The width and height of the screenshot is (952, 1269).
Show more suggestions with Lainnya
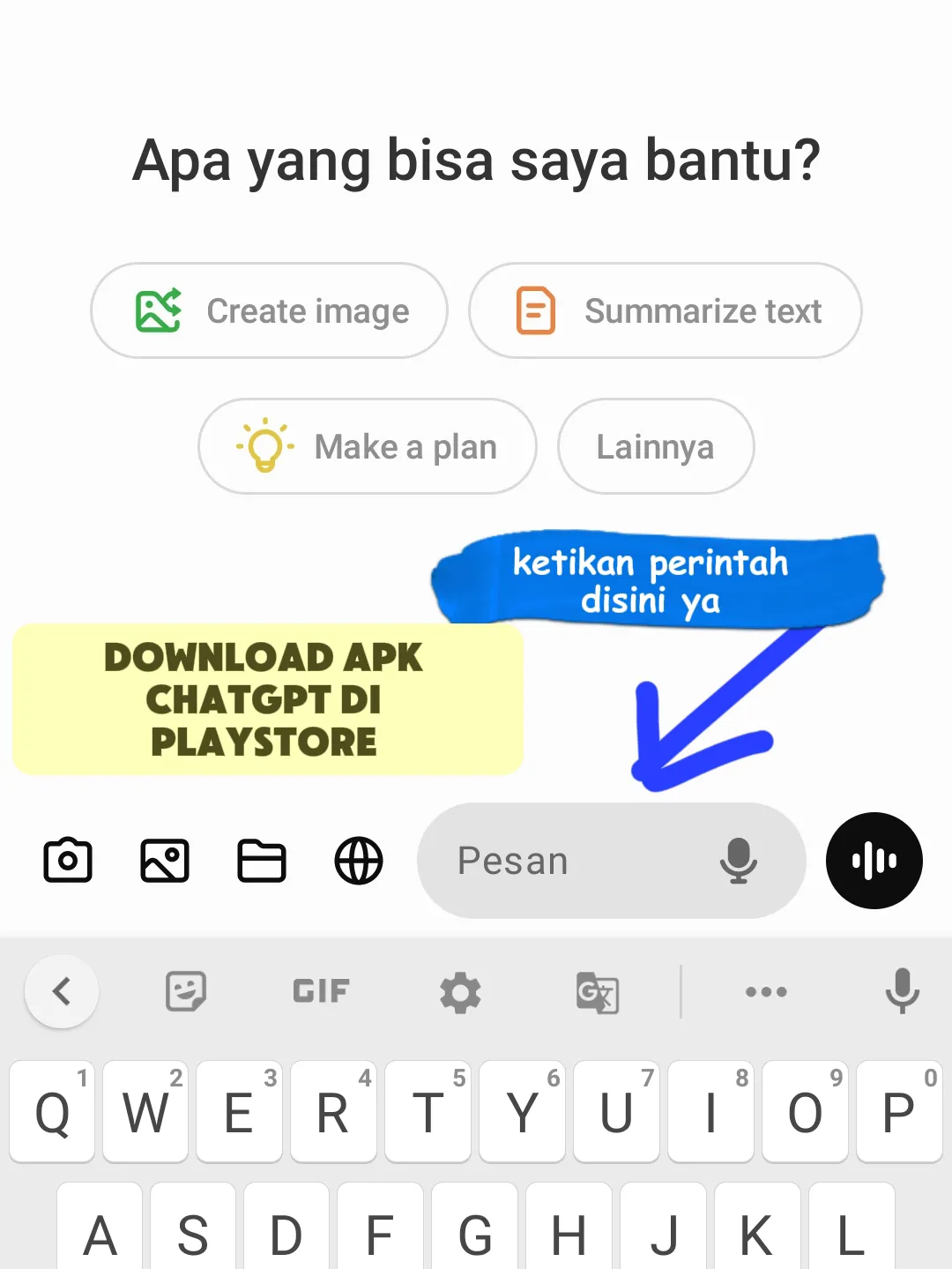(655, 446)
